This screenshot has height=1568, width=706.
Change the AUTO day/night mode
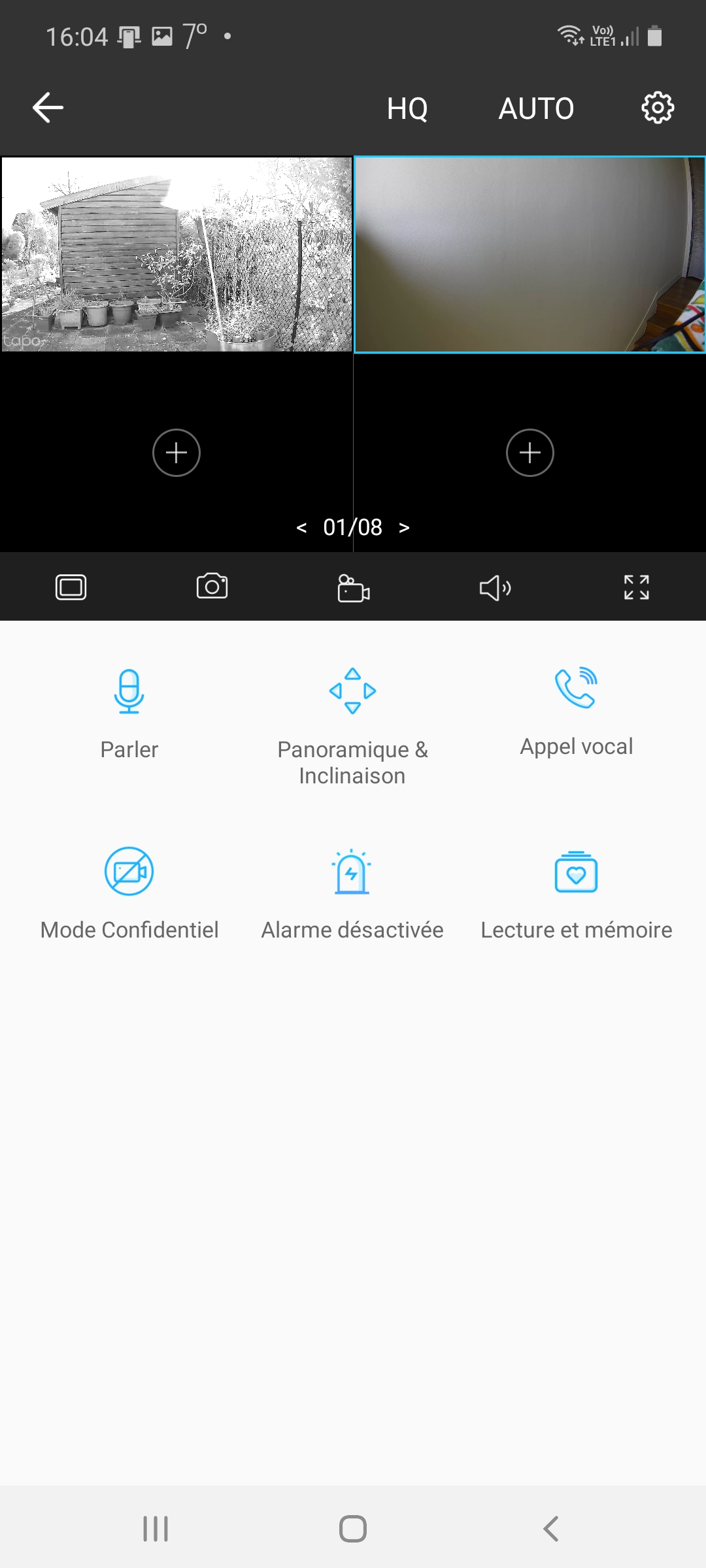[x=536, y=108]
